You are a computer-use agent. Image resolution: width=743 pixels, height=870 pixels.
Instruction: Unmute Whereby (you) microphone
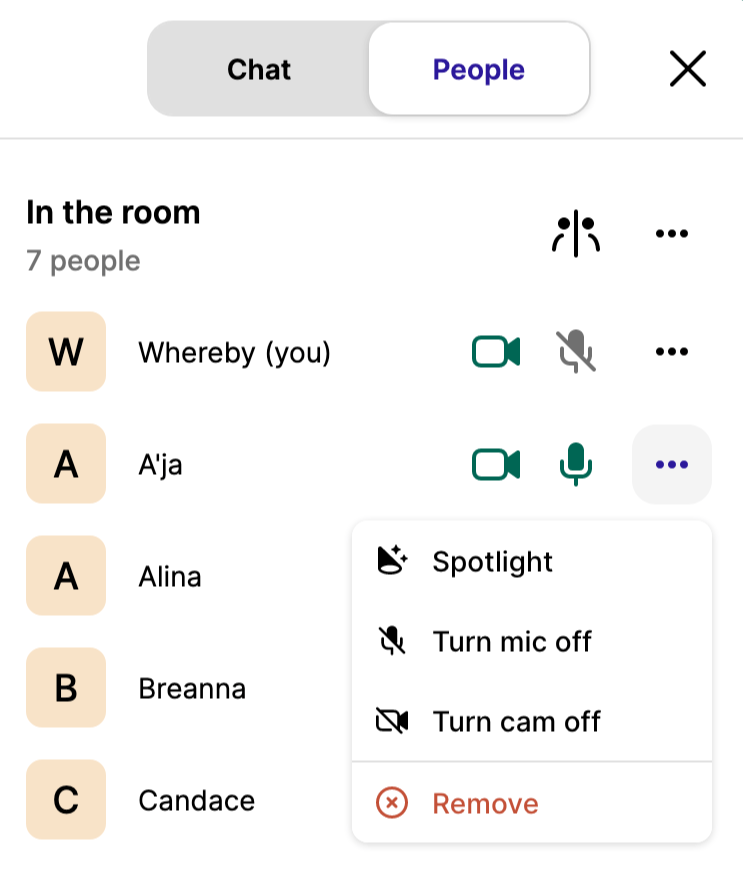point(575,352)
